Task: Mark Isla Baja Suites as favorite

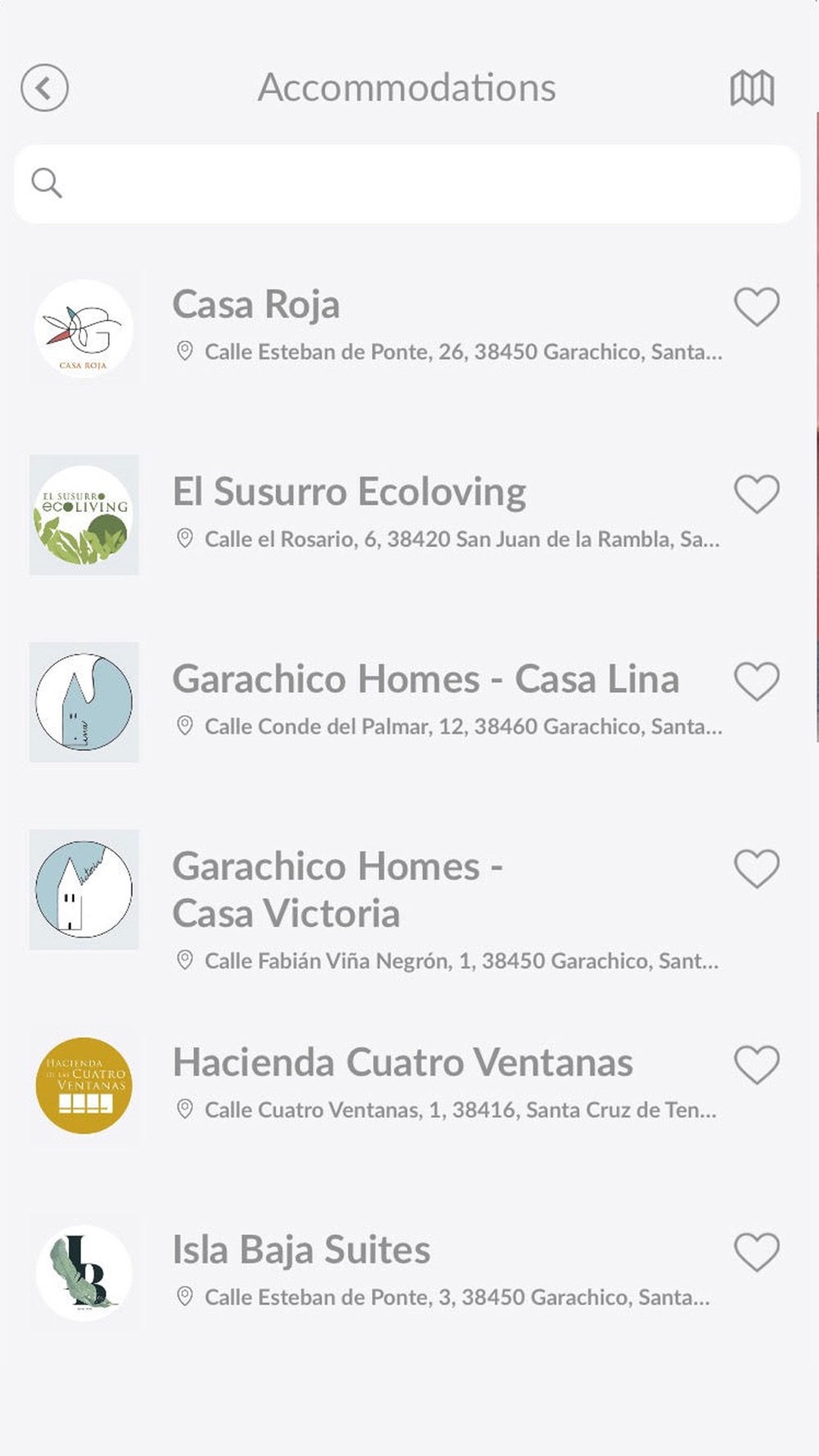Action: pos(756,1252)
